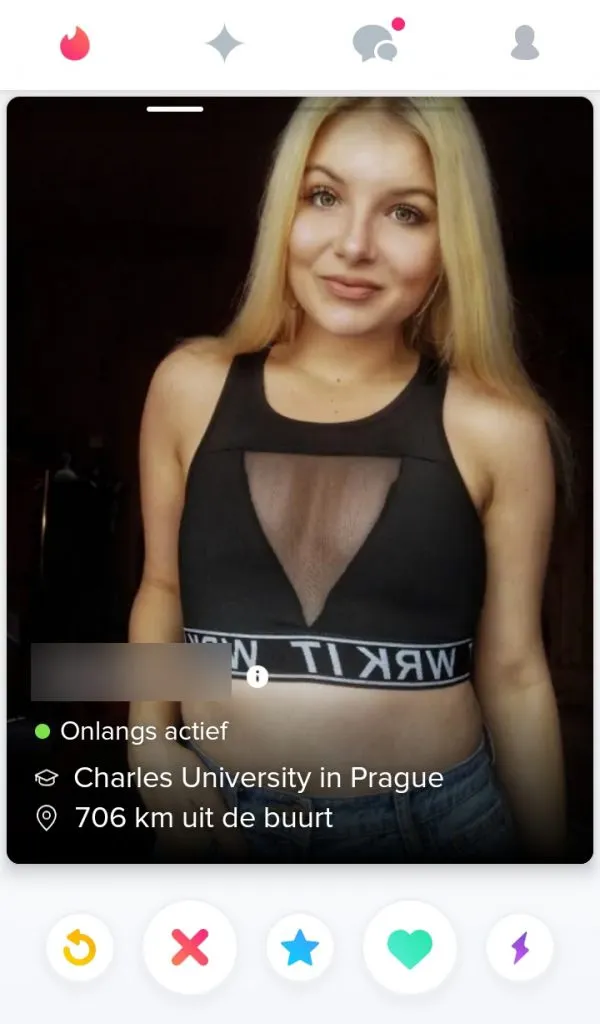Go to your profile tab
Viewport: 600px width, 1024px height.
(524, 44)
